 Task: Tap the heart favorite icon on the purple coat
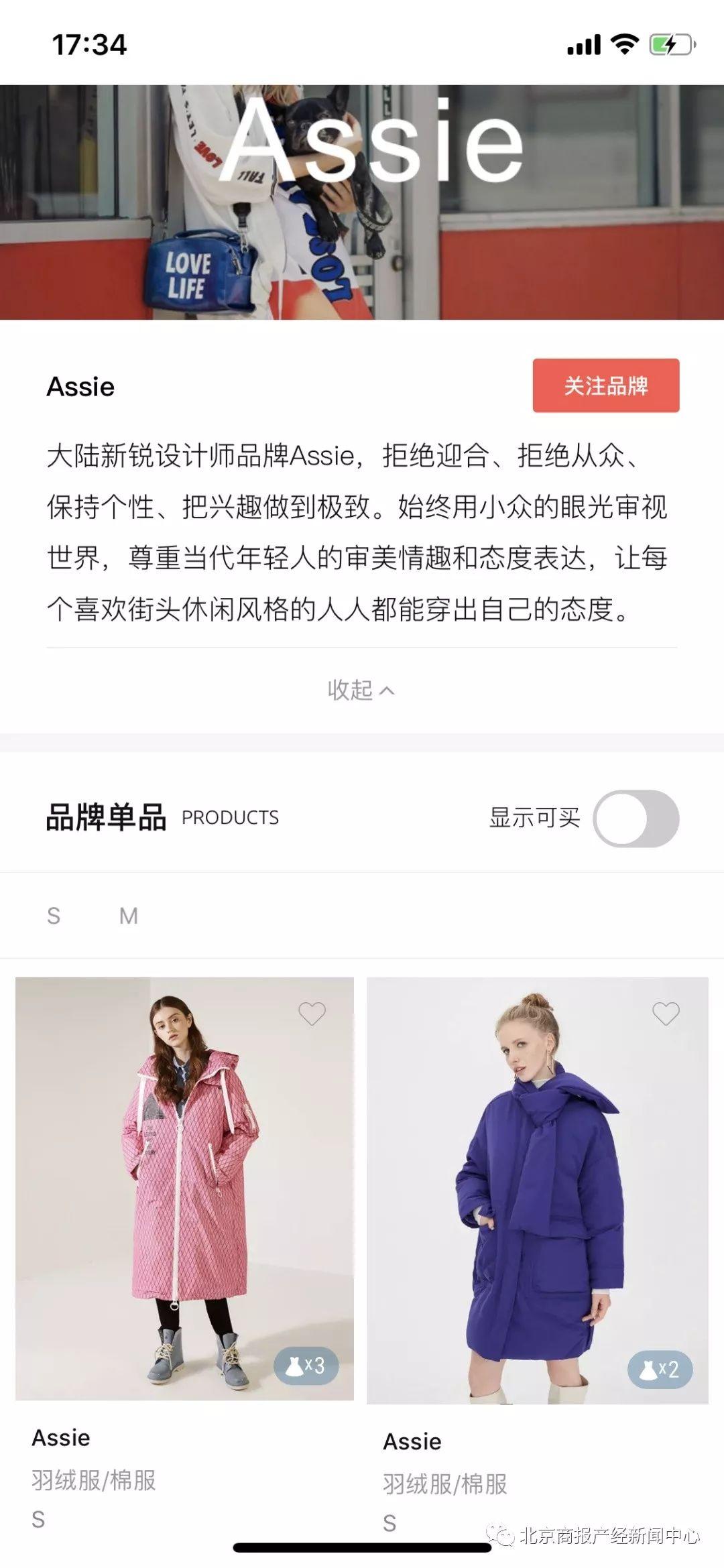pos(665,1014)
